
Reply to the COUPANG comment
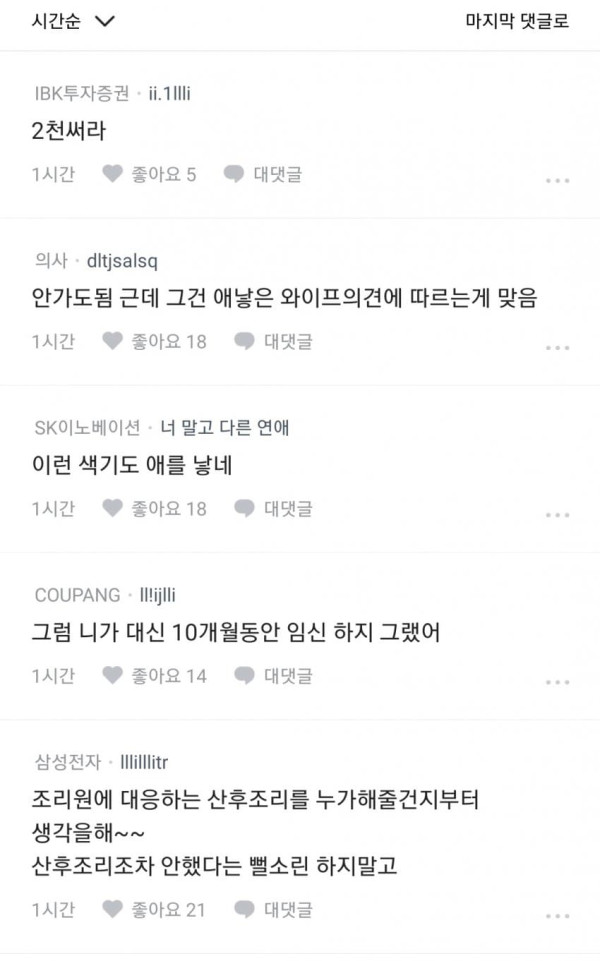273,676
